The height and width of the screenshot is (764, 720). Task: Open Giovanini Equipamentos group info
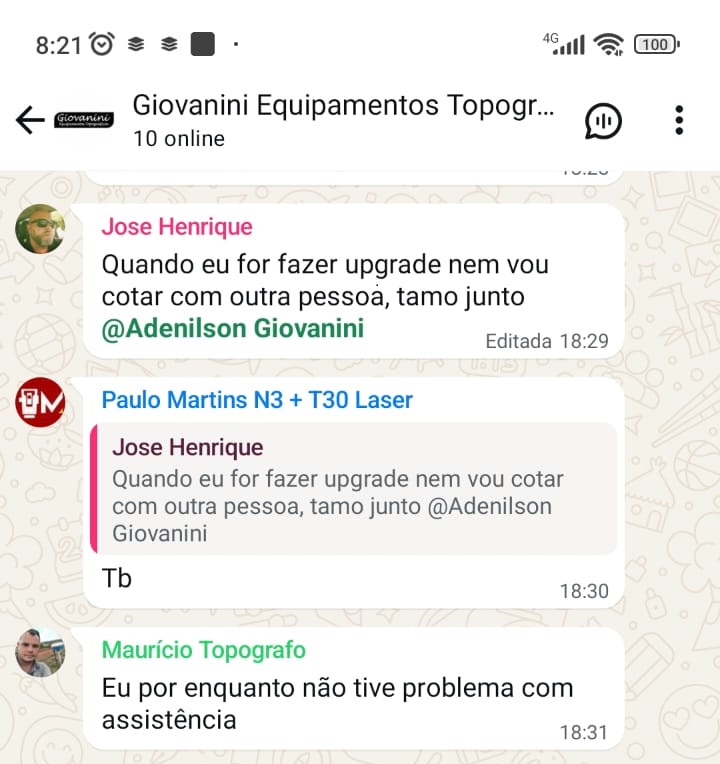pos(342,120)
